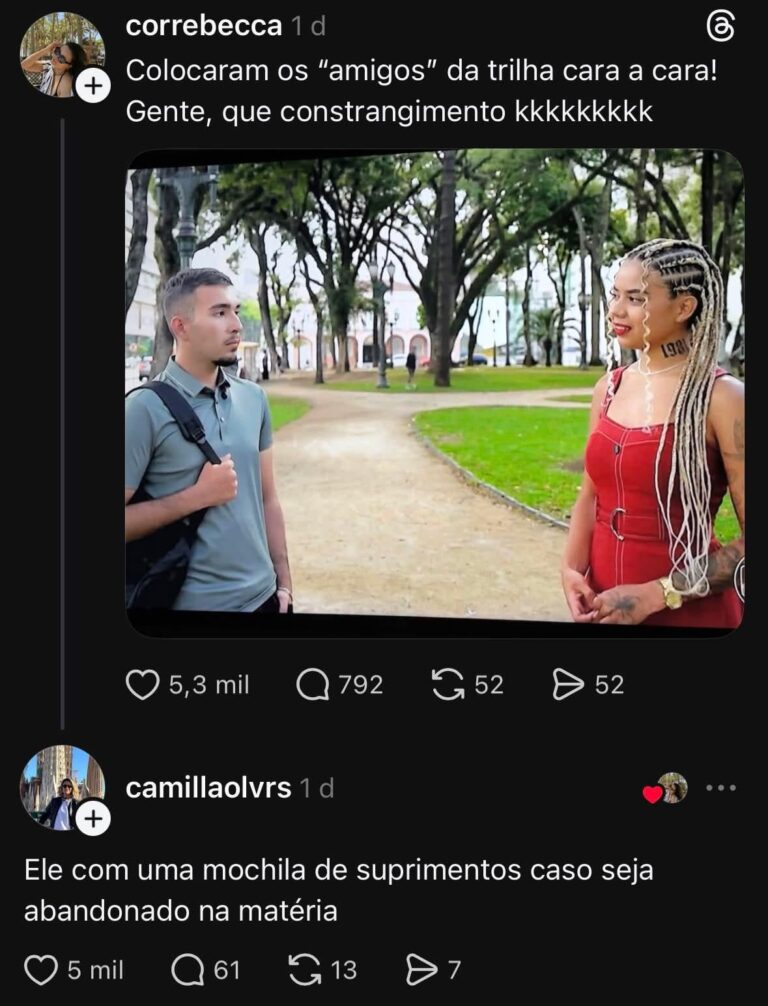Follow camillaolvrs via the plus badge
The height and width of the screenshot is (1006, 768).
(x=93, y=820)
